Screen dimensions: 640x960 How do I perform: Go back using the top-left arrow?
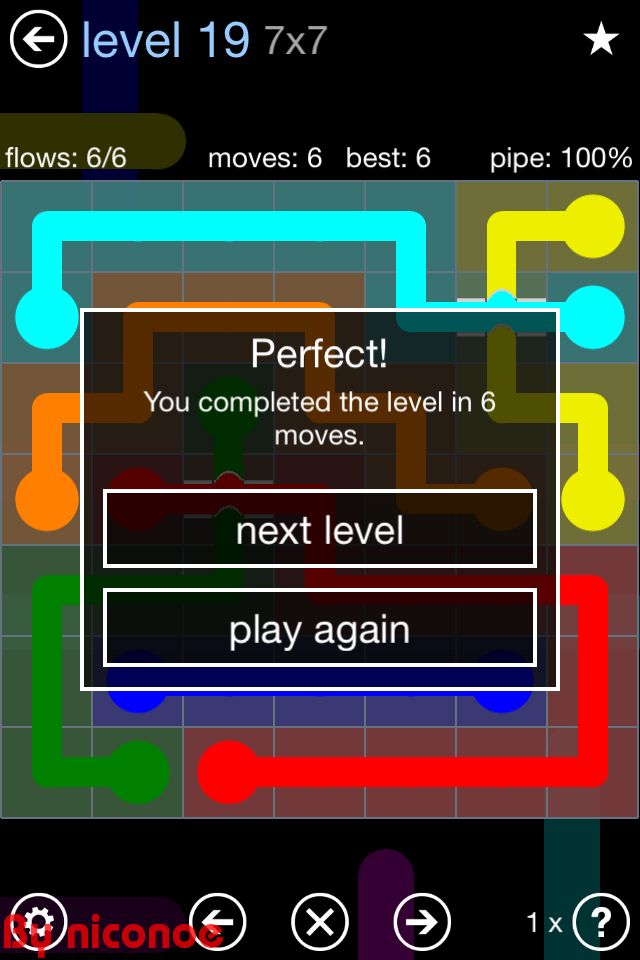pos(38,40)
